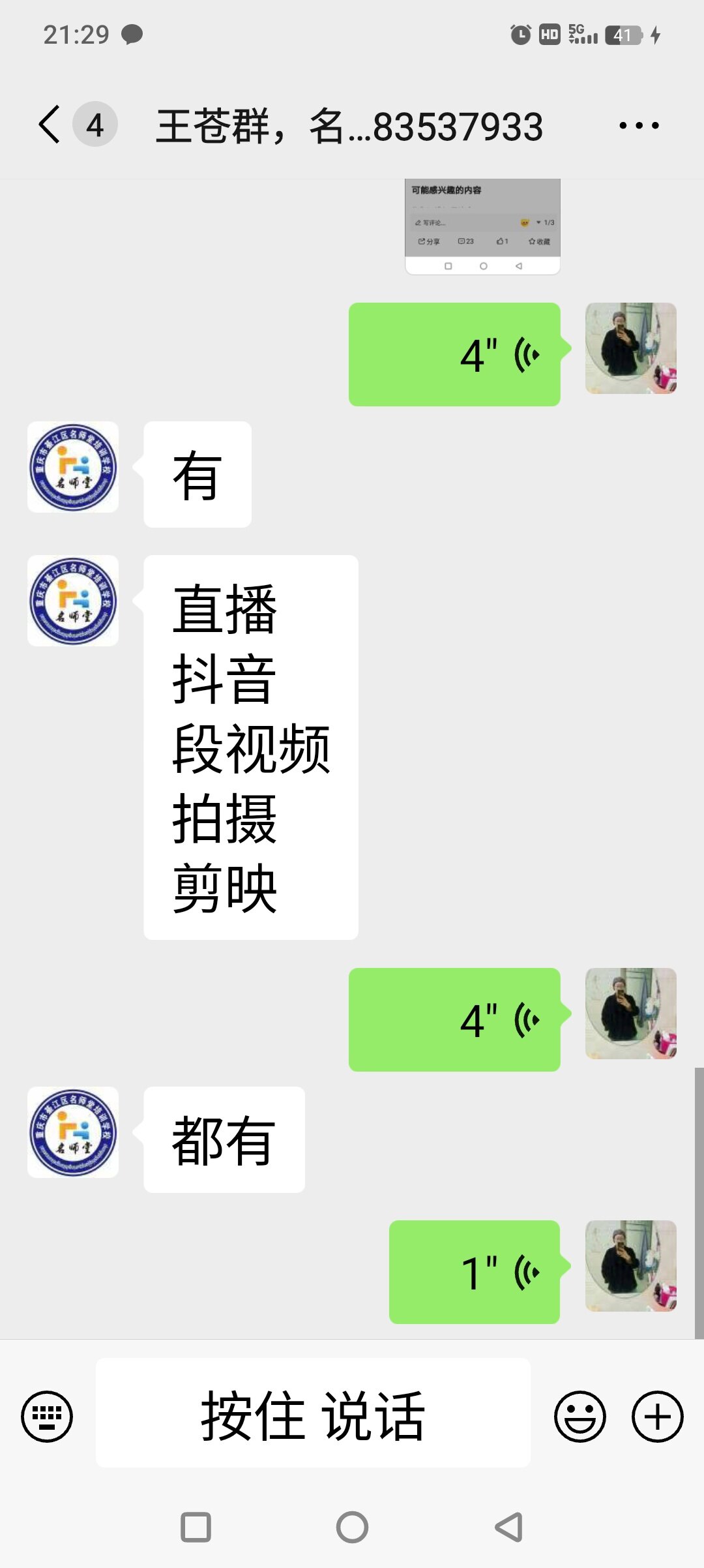Switch to keyboard text input

(x=47, y=1415)
